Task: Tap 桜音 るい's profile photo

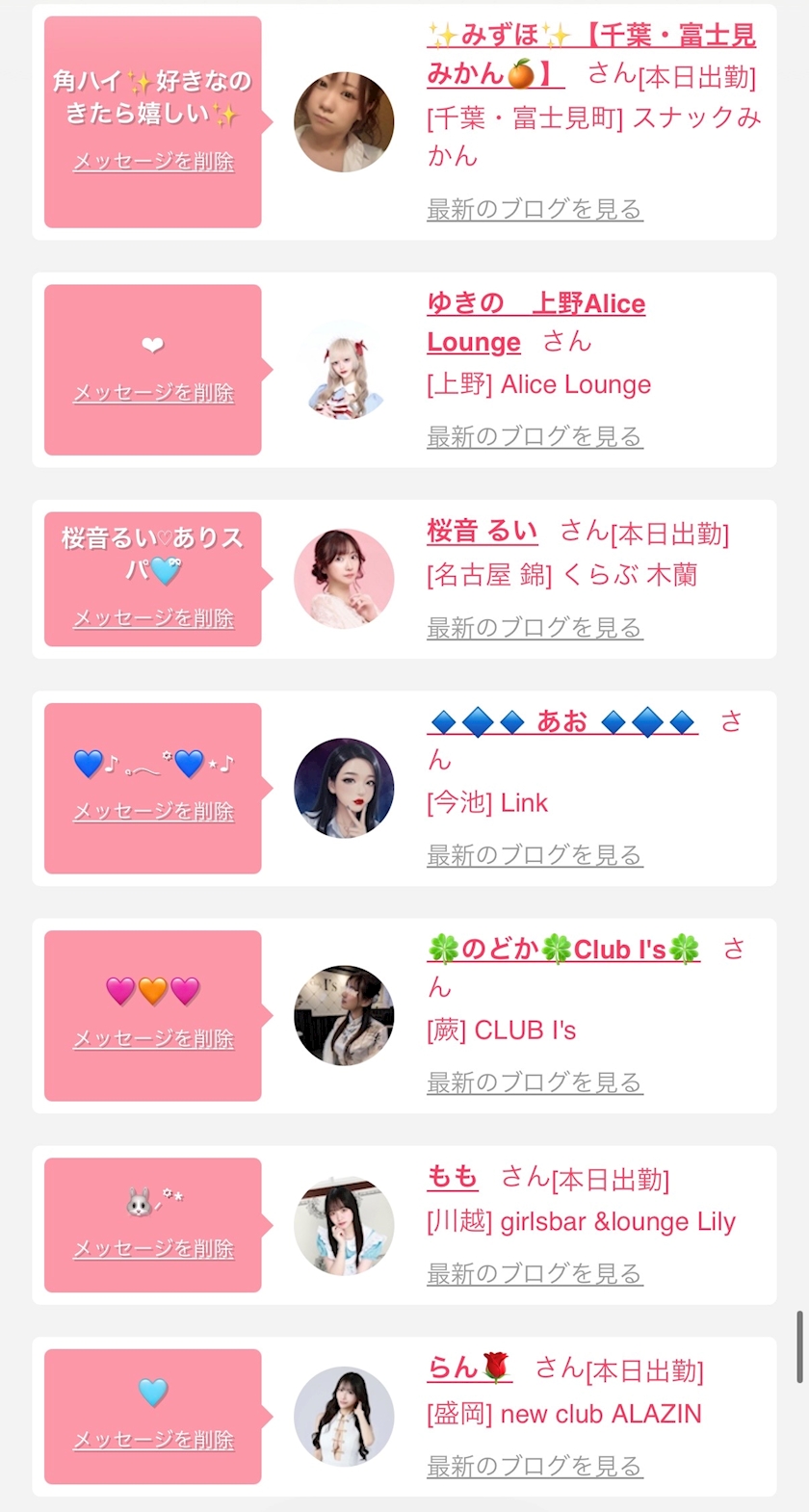Action: pos(344,579)
